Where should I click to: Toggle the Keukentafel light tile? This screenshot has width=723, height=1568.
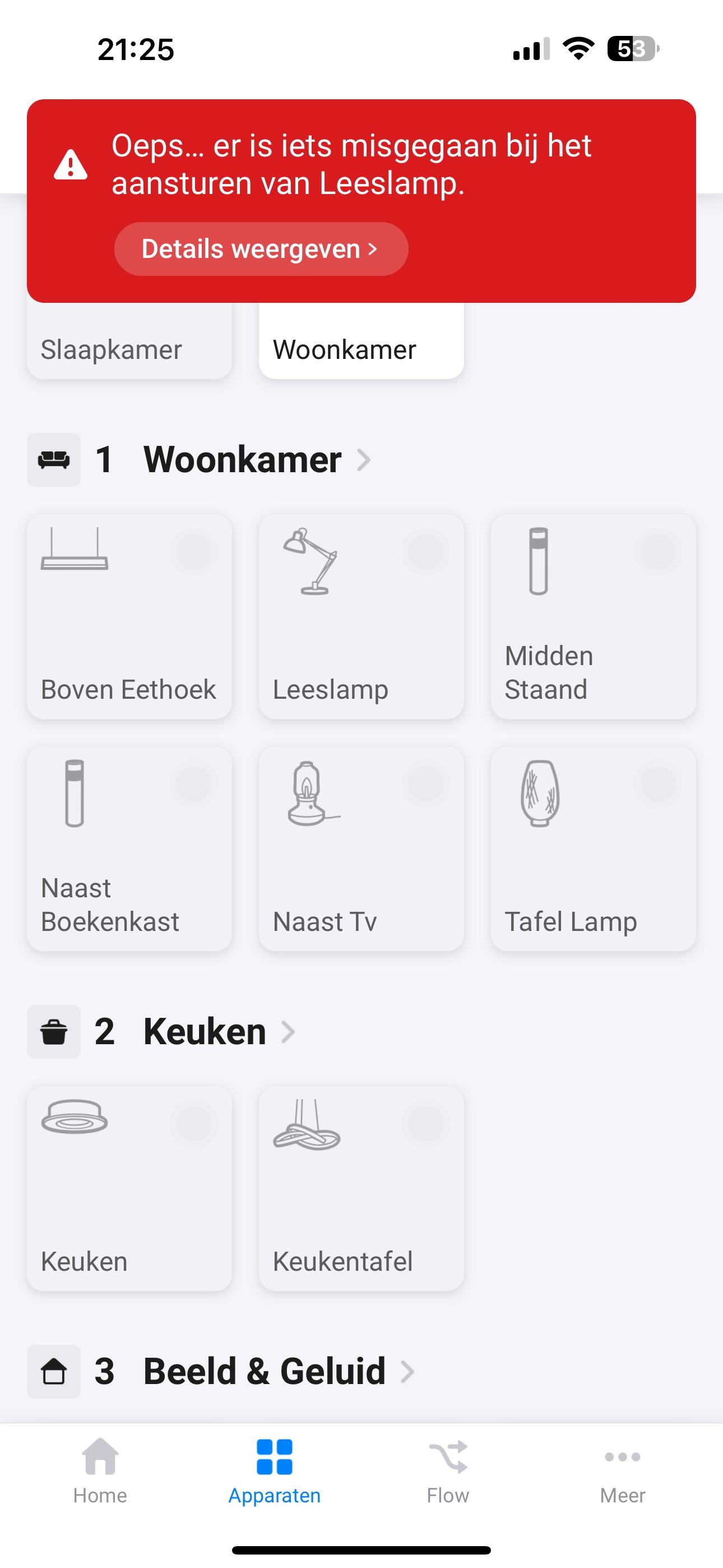pyautogui.click(x=361, y=1188)
